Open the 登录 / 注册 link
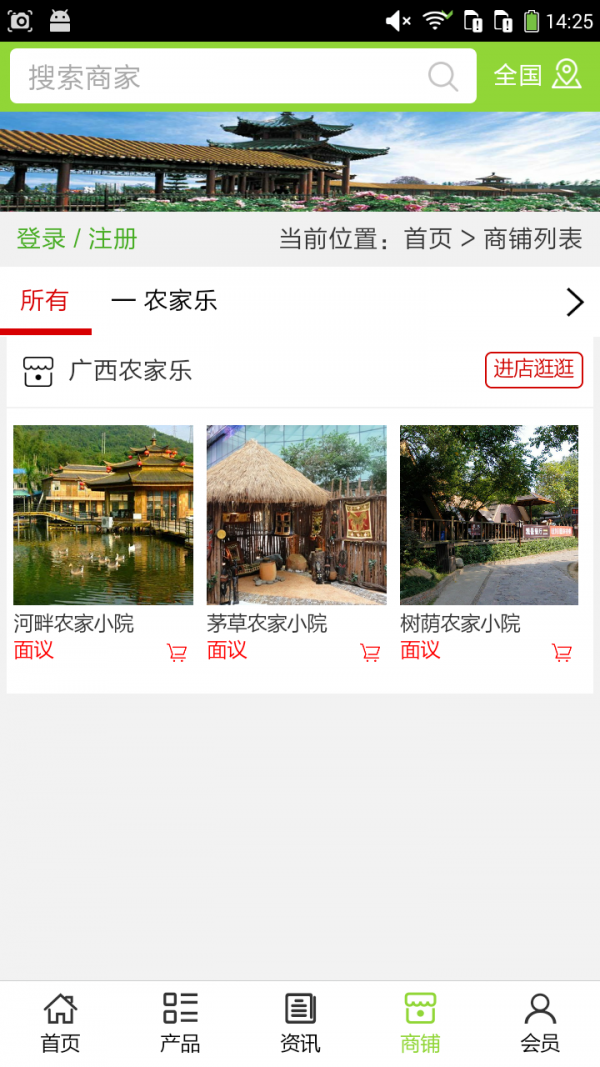The height and width of the screenshot is (1067, 600). coord(77,239)
